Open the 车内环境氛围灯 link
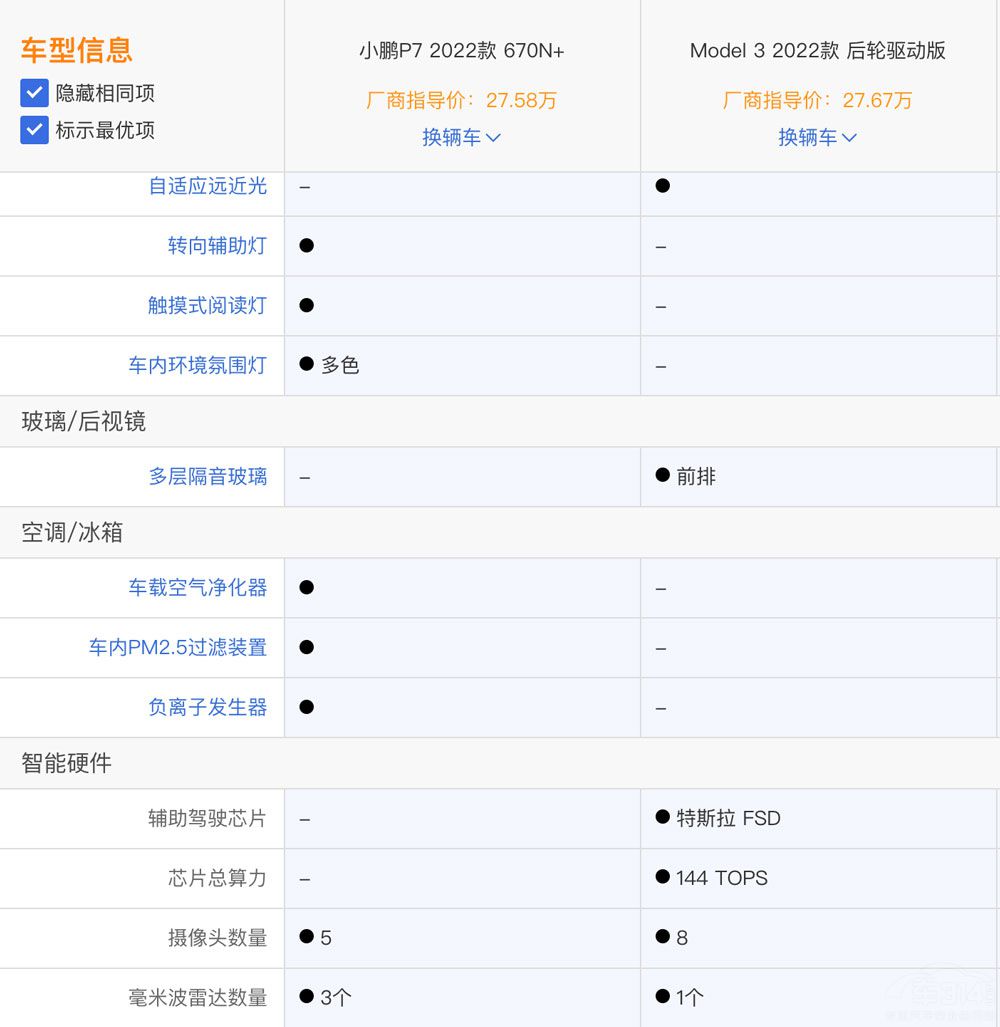The image size is (1000, 1027). coord(197,366)
